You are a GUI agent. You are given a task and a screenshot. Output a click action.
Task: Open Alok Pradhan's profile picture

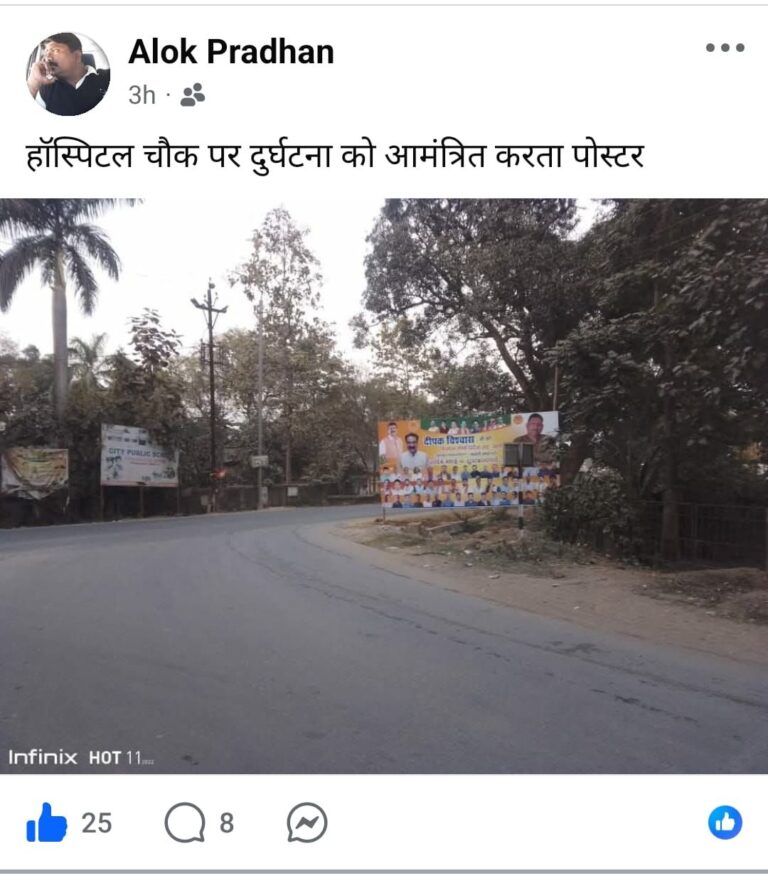pyautogui.click(x=68, y=74)
